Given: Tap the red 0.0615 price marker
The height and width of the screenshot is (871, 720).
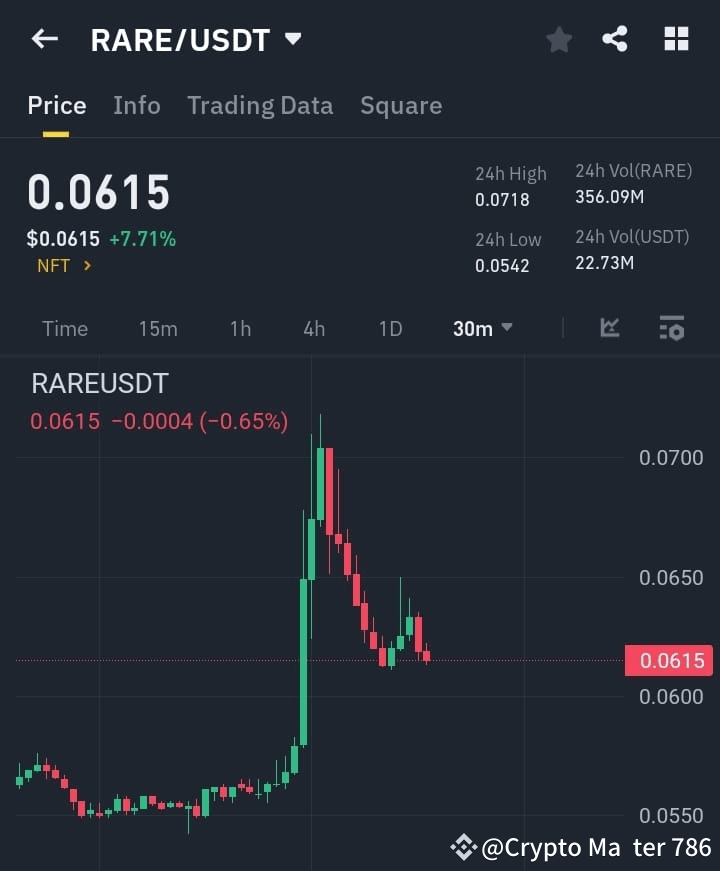Looking at the screenshot, I should tap(669, 660).
